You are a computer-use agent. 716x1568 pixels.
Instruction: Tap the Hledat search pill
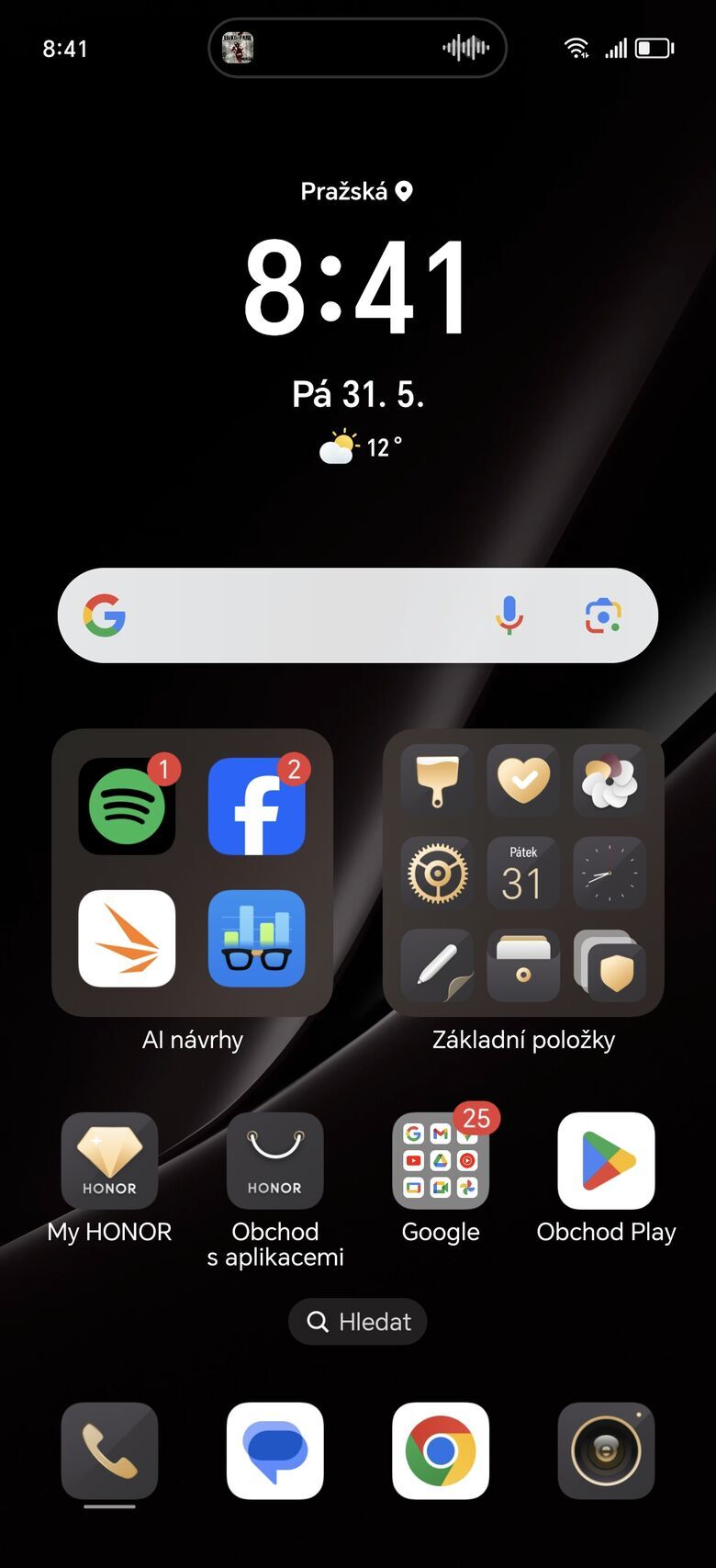click(358, 1321)
